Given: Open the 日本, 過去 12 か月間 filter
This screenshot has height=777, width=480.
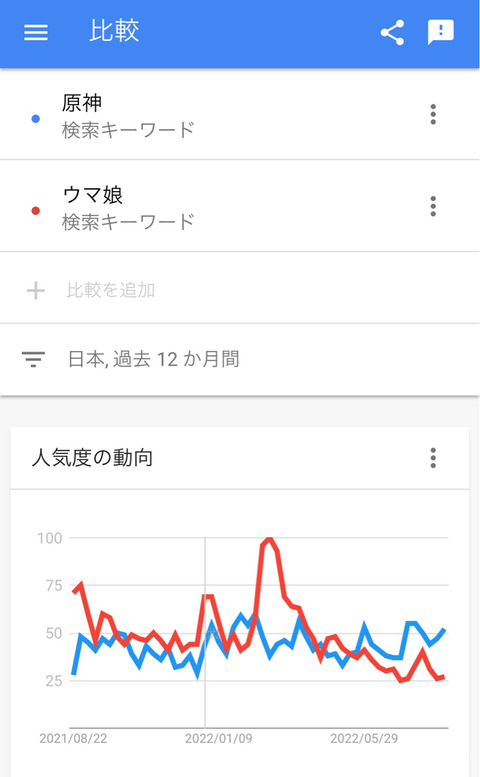Looking at the screenshot, I should 240,359.
